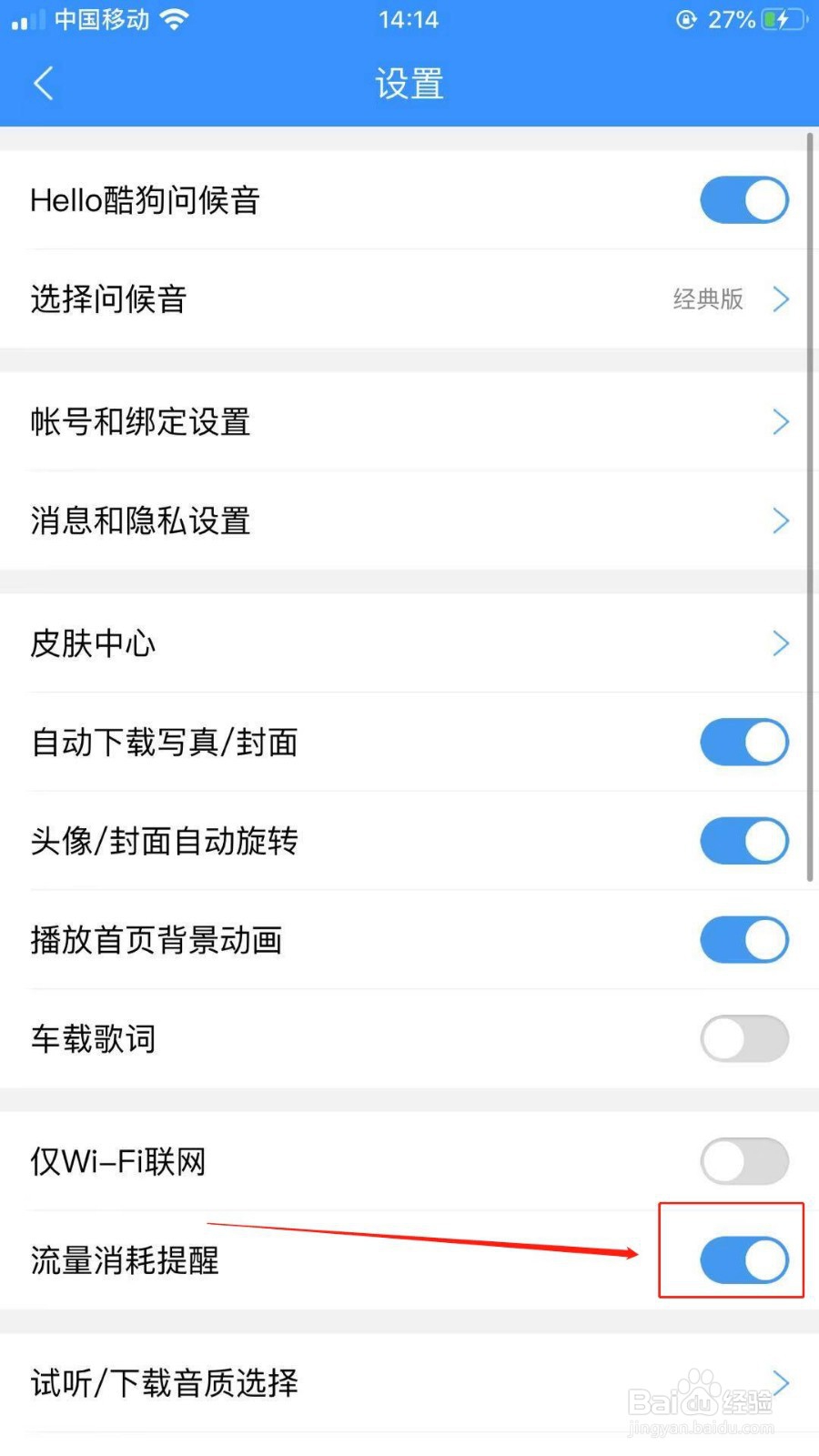Tap the clock showing 14:14
Viewport: 819px width, 1456px height.
[x=408, y=19]
